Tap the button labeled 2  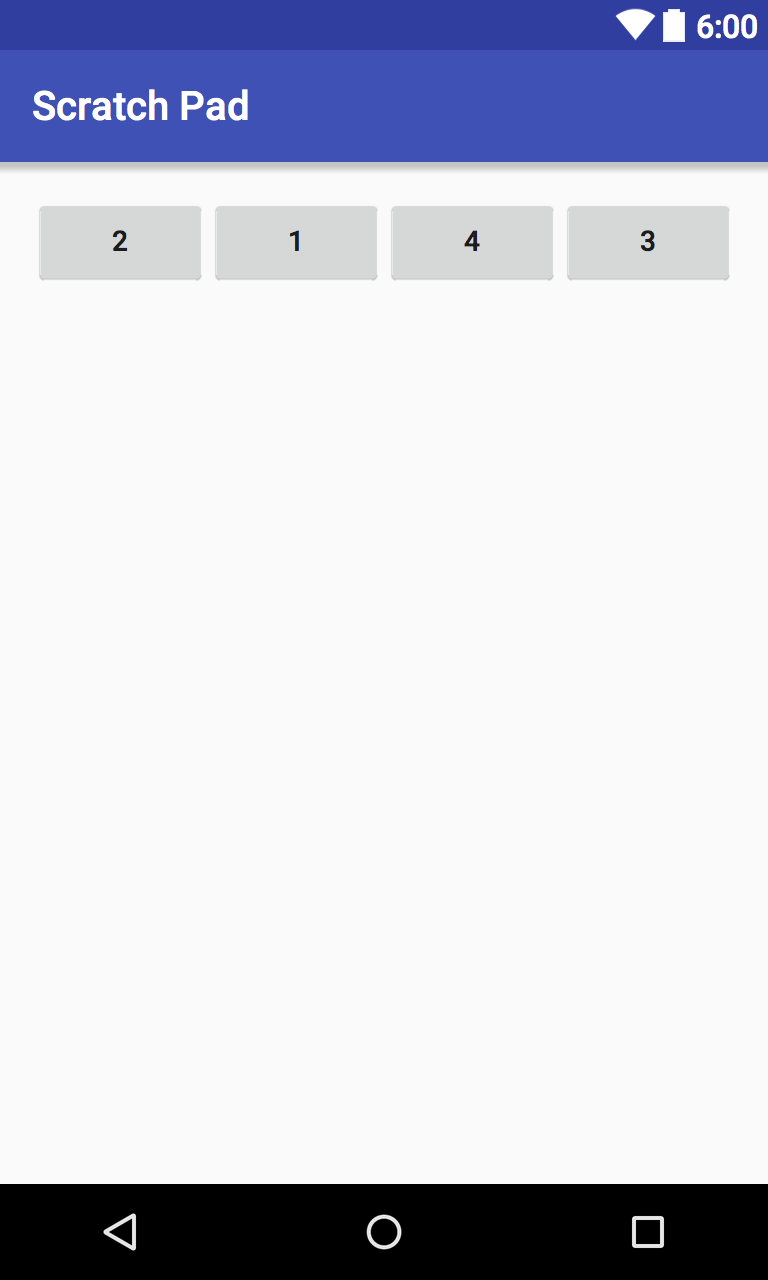tap(120, 242)
